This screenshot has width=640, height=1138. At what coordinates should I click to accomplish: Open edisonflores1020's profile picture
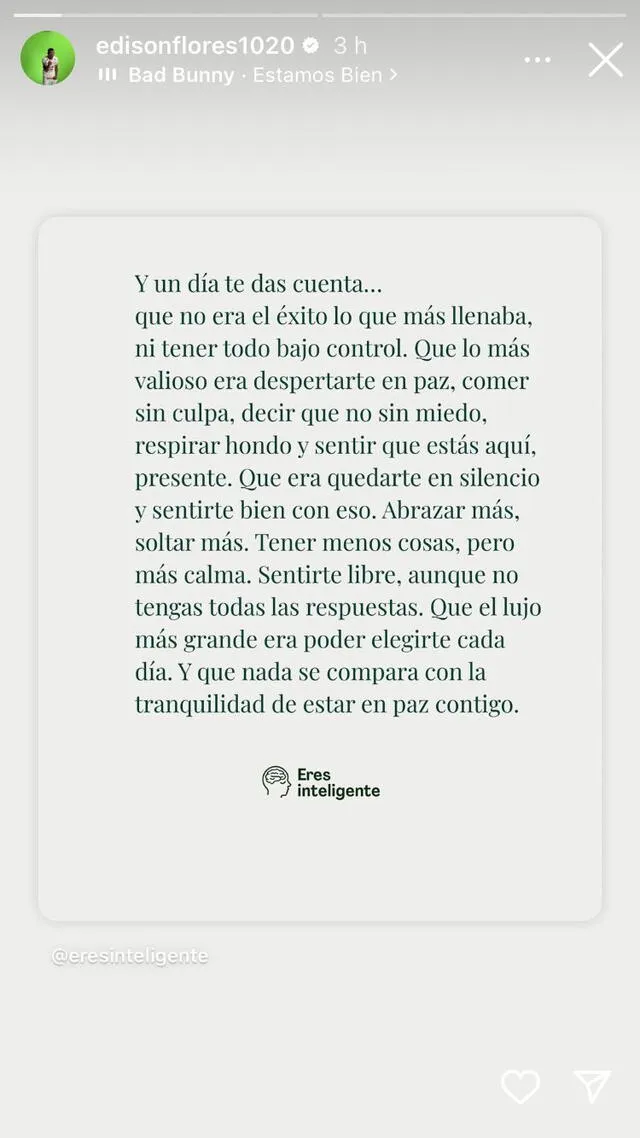[x=48, y=58]
